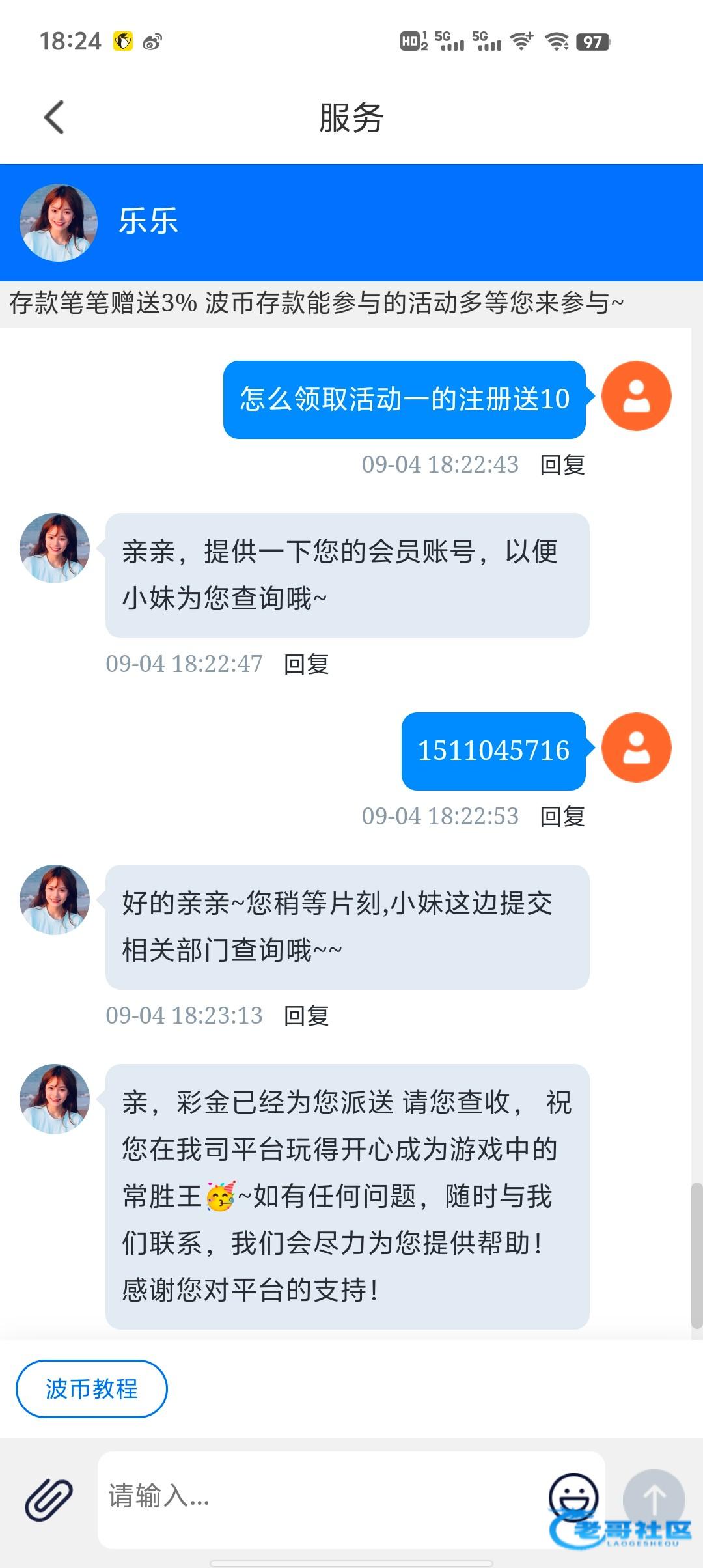Open the attachment paperclip icon
Image resolution: width=703 pixels, height=1568 pixels.
coord(49,1499)
